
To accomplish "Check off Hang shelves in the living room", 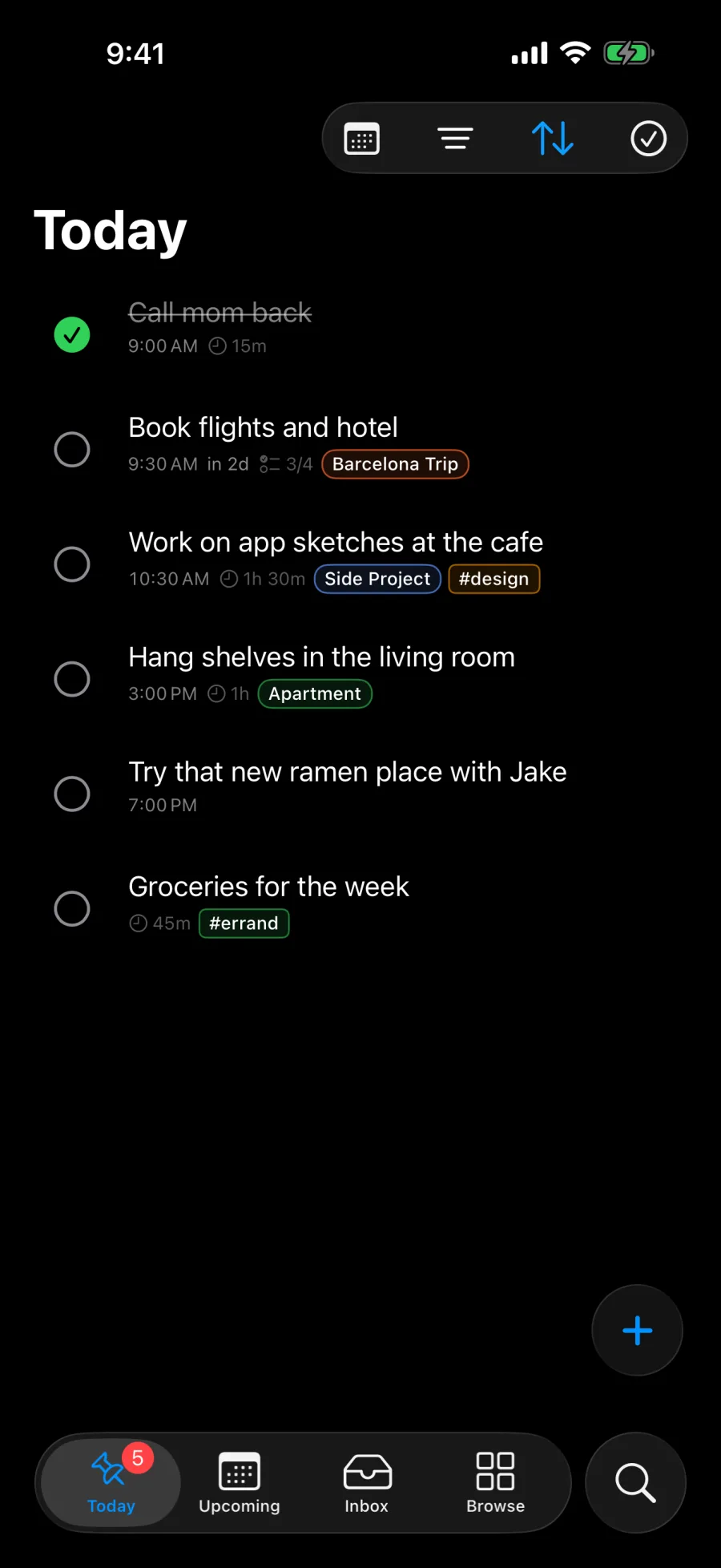I will click(x=72, y=679).
